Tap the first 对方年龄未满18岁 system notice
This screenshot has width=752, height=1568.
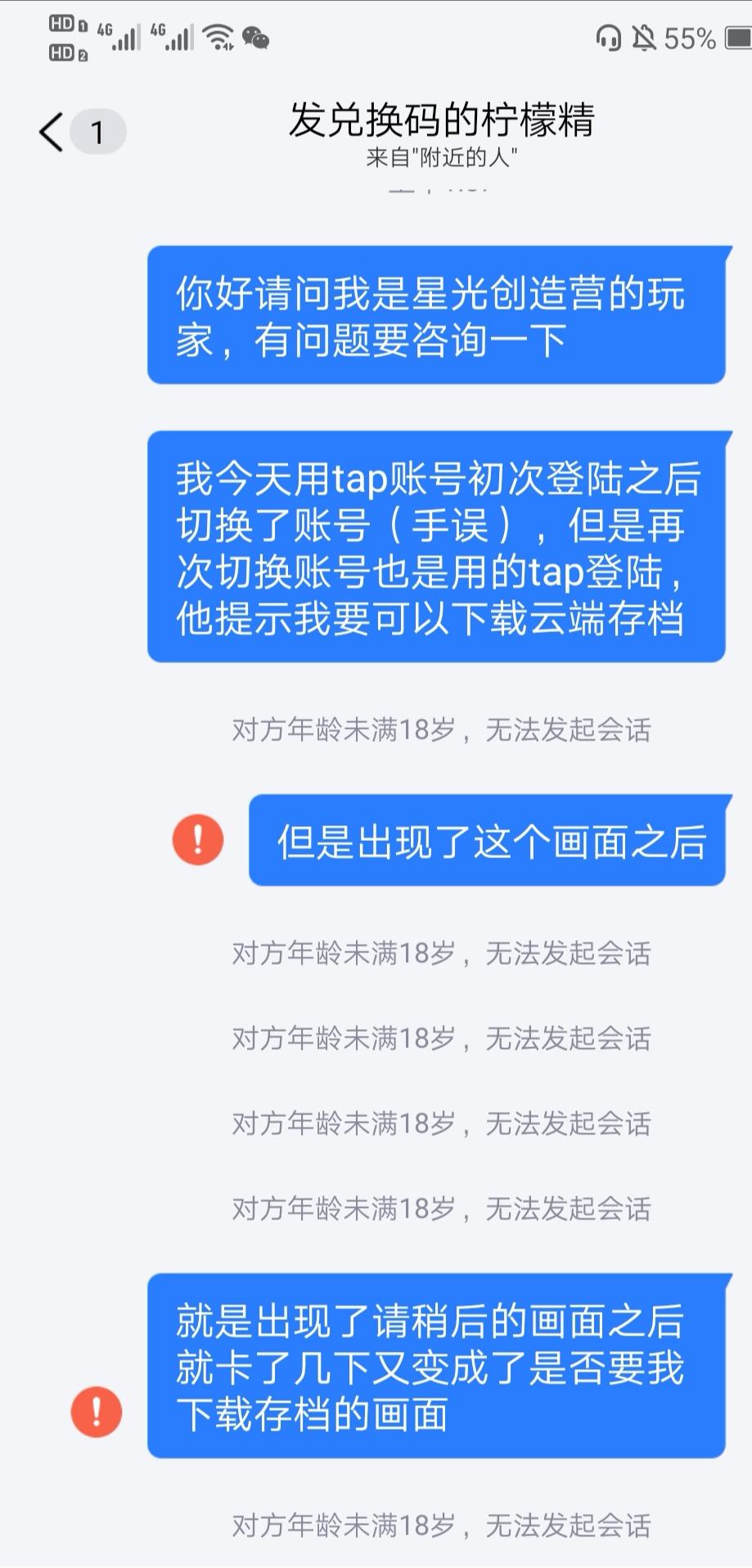440,731
